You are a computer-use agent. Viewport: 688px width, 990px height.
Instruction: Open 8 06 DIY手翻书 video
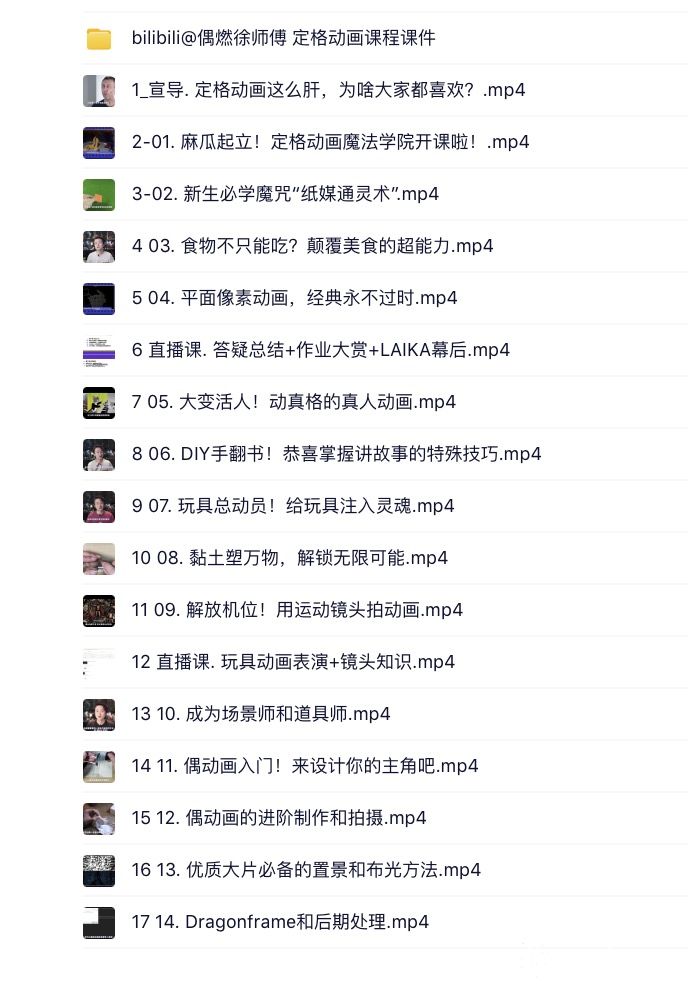(336, 454)
